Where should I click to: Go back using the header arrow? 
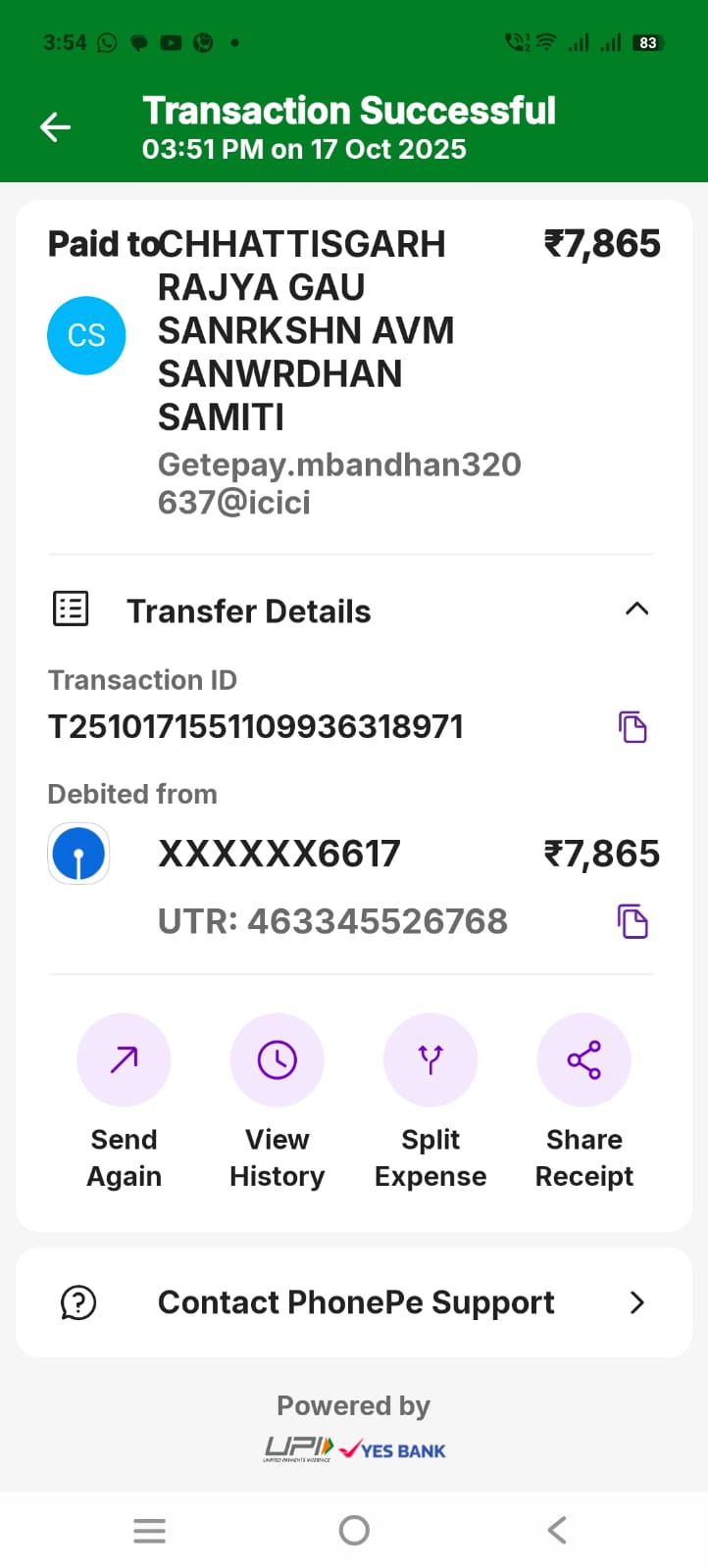coord(56,126)
